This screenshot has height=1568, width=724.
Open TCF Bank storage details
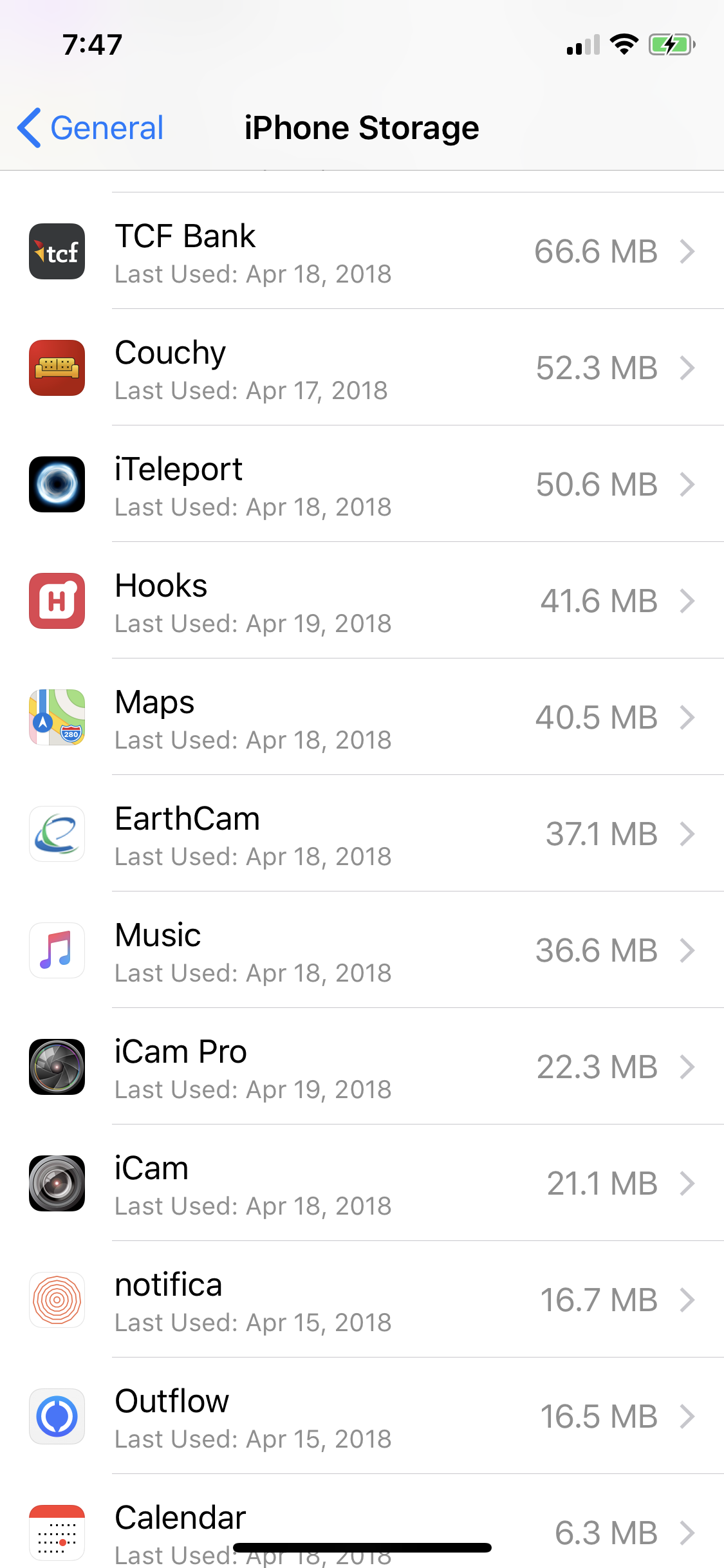tap(362, 251)
